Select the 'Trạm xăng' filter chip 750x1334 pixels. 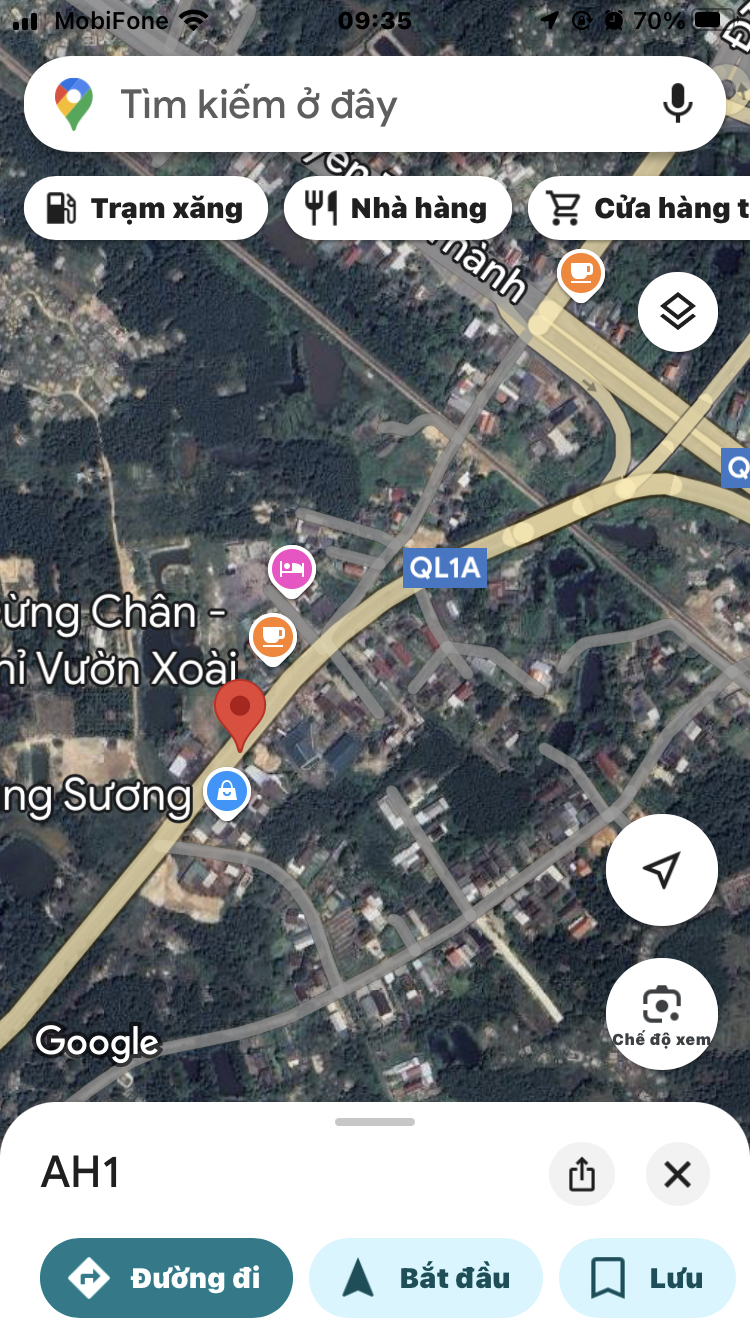point(146,208)
